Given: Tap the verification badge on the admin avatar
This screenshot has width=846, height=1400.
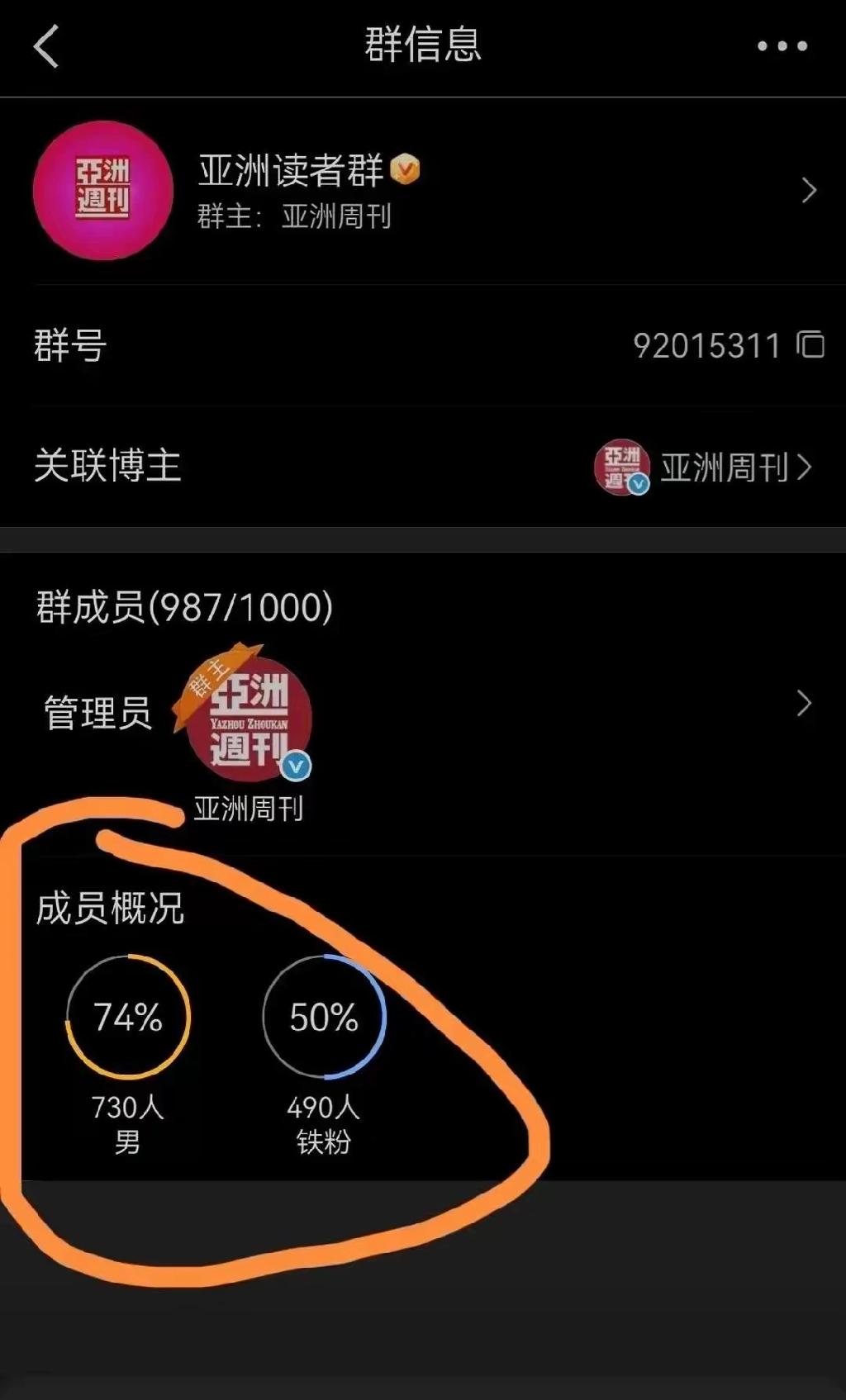Looking at the screenshot, I should [295, 766].
